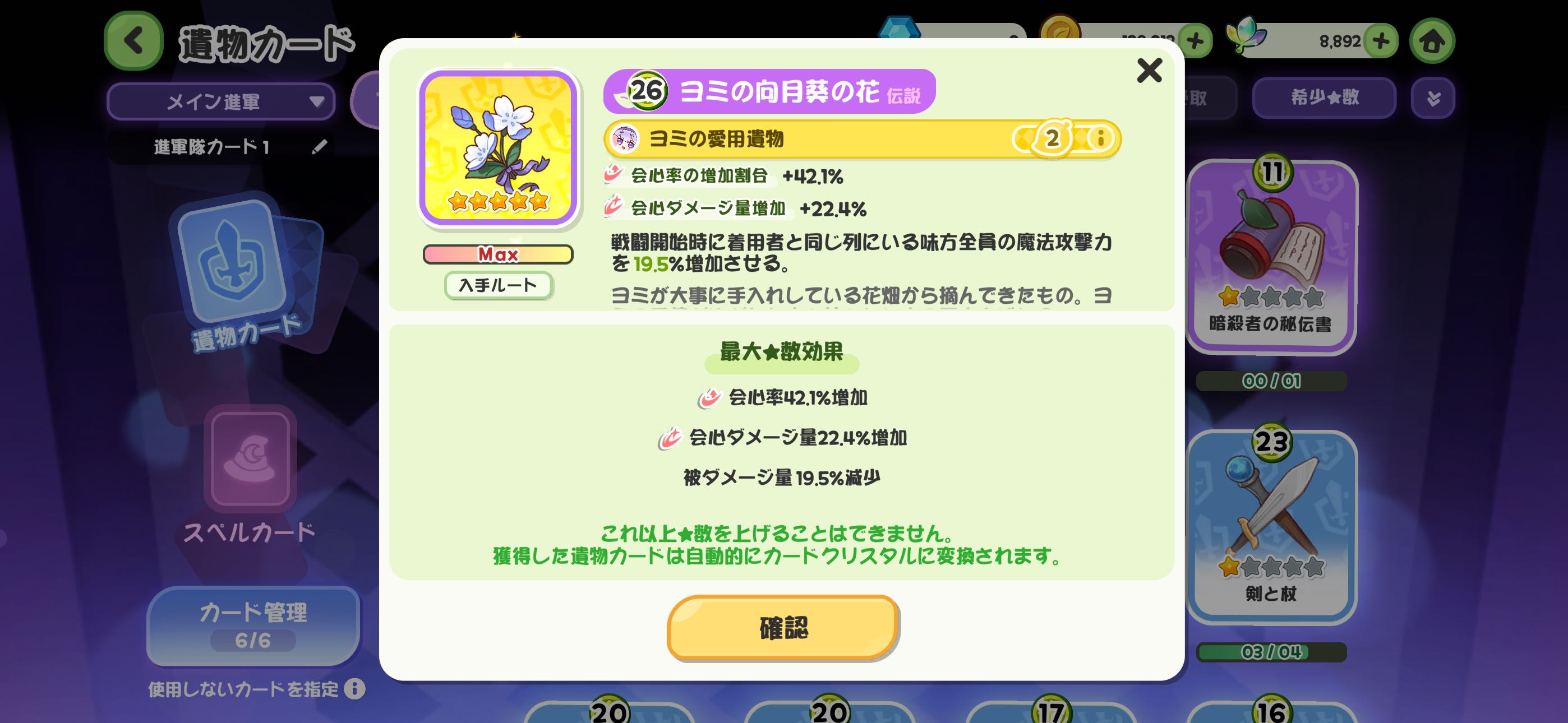Show info for 使用しないカードを指定
Image resolution: width=1568 pixels, height=723 pixels.
(354, 689)
